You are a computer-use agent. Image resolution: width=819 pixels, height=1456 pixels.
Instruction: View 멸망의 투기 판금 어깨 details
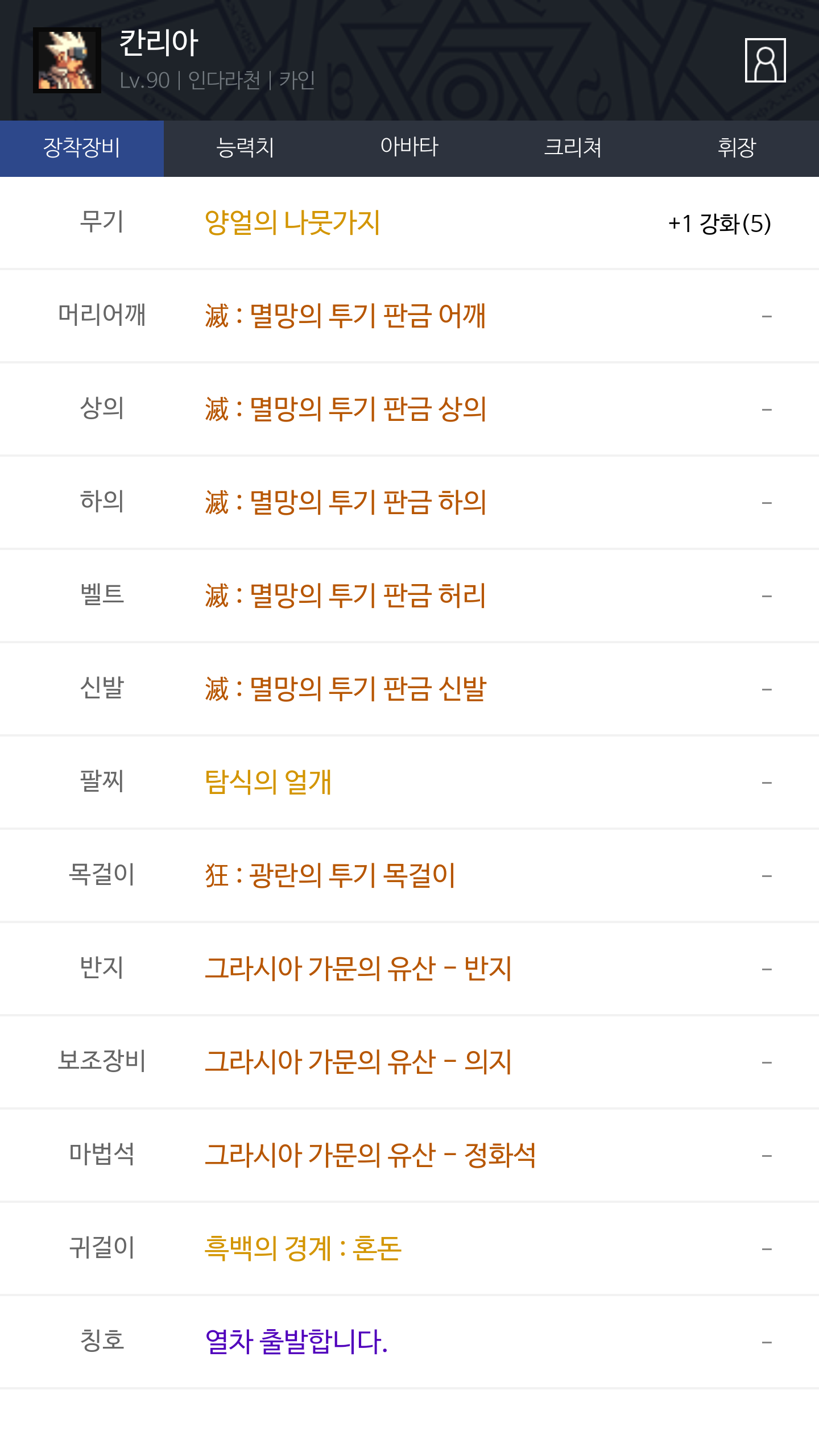click(x=345, y=316)
